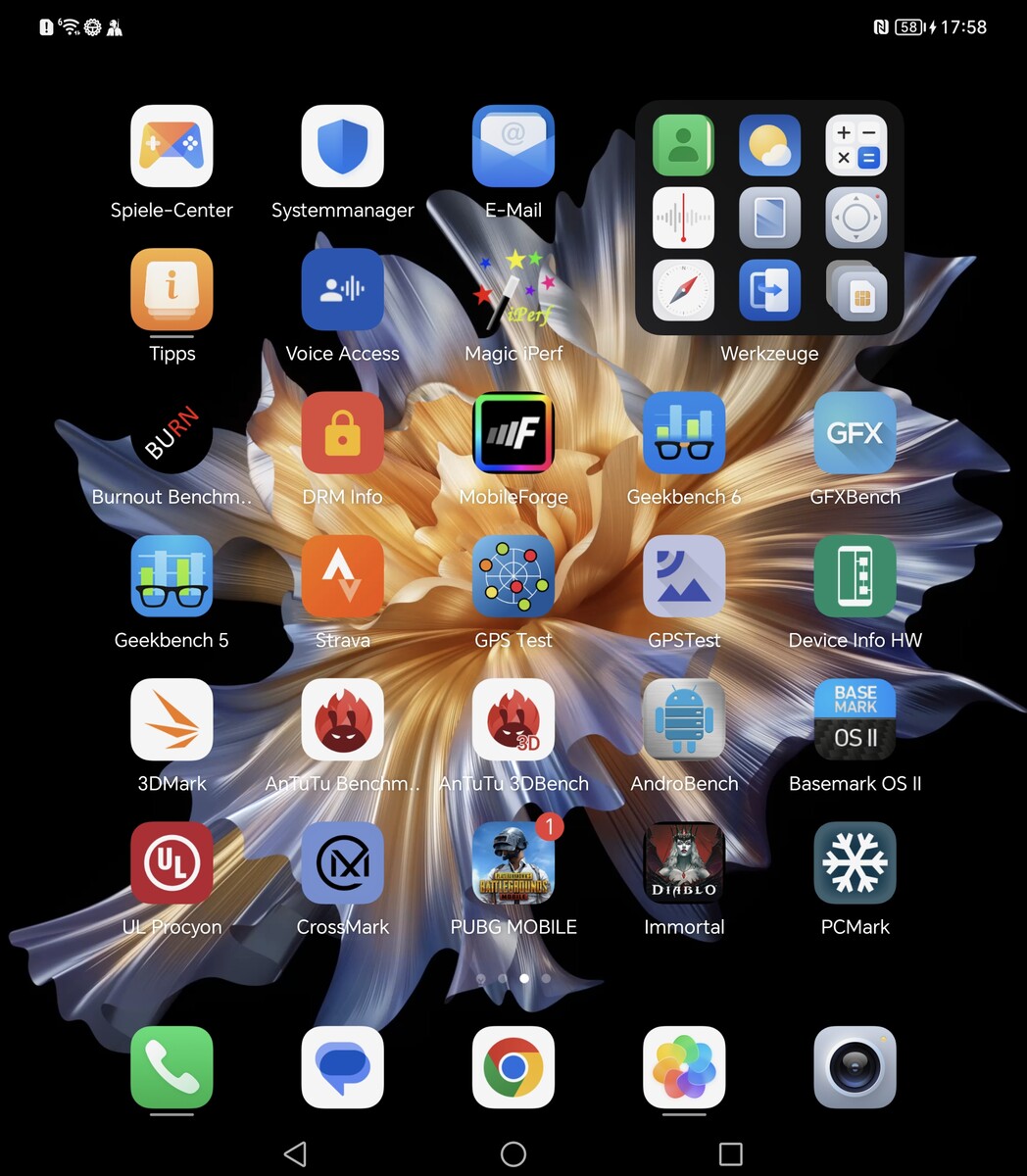Open the E-Mail app
1027x1176 pixels.
point(513,147)
